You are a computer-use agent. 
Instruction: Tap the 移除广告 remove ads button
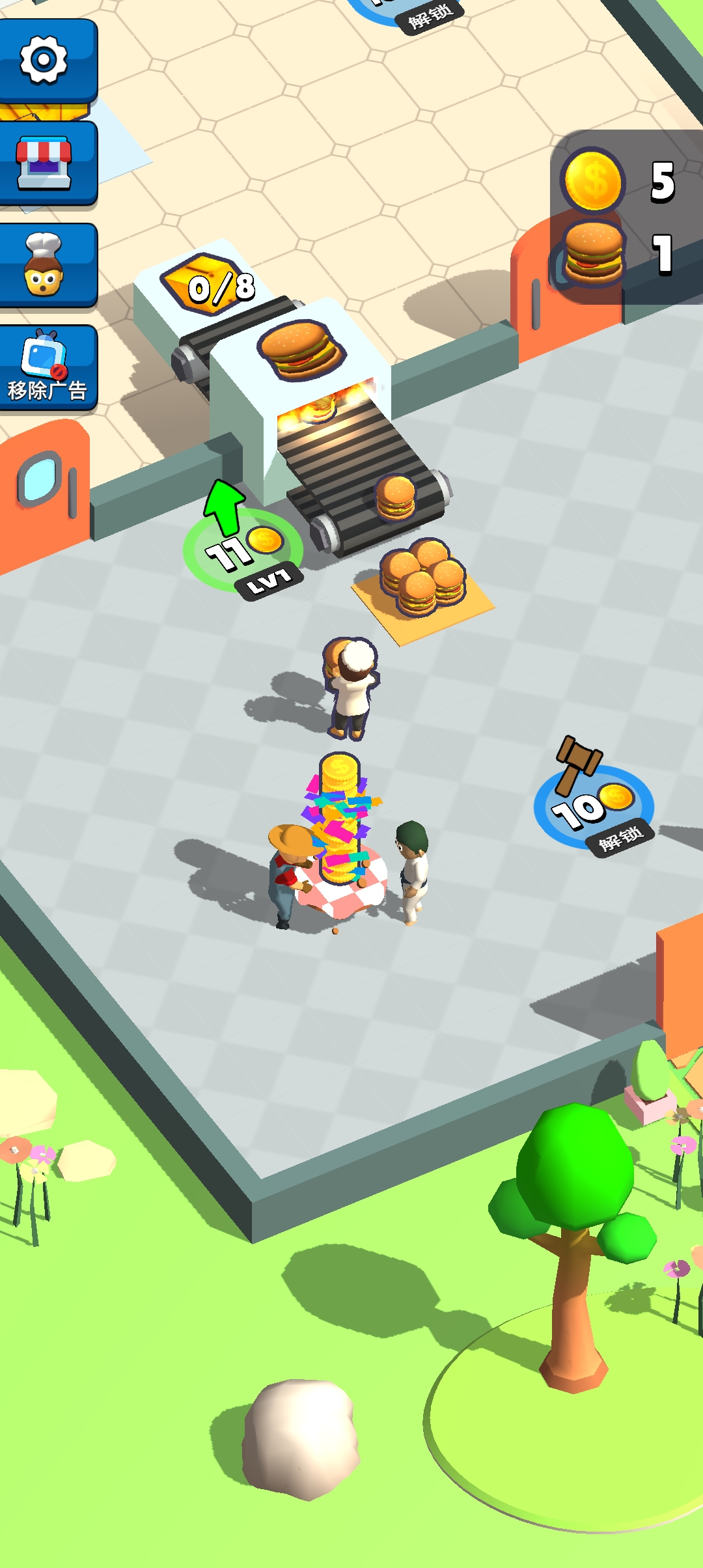click(x=46, y=368)
